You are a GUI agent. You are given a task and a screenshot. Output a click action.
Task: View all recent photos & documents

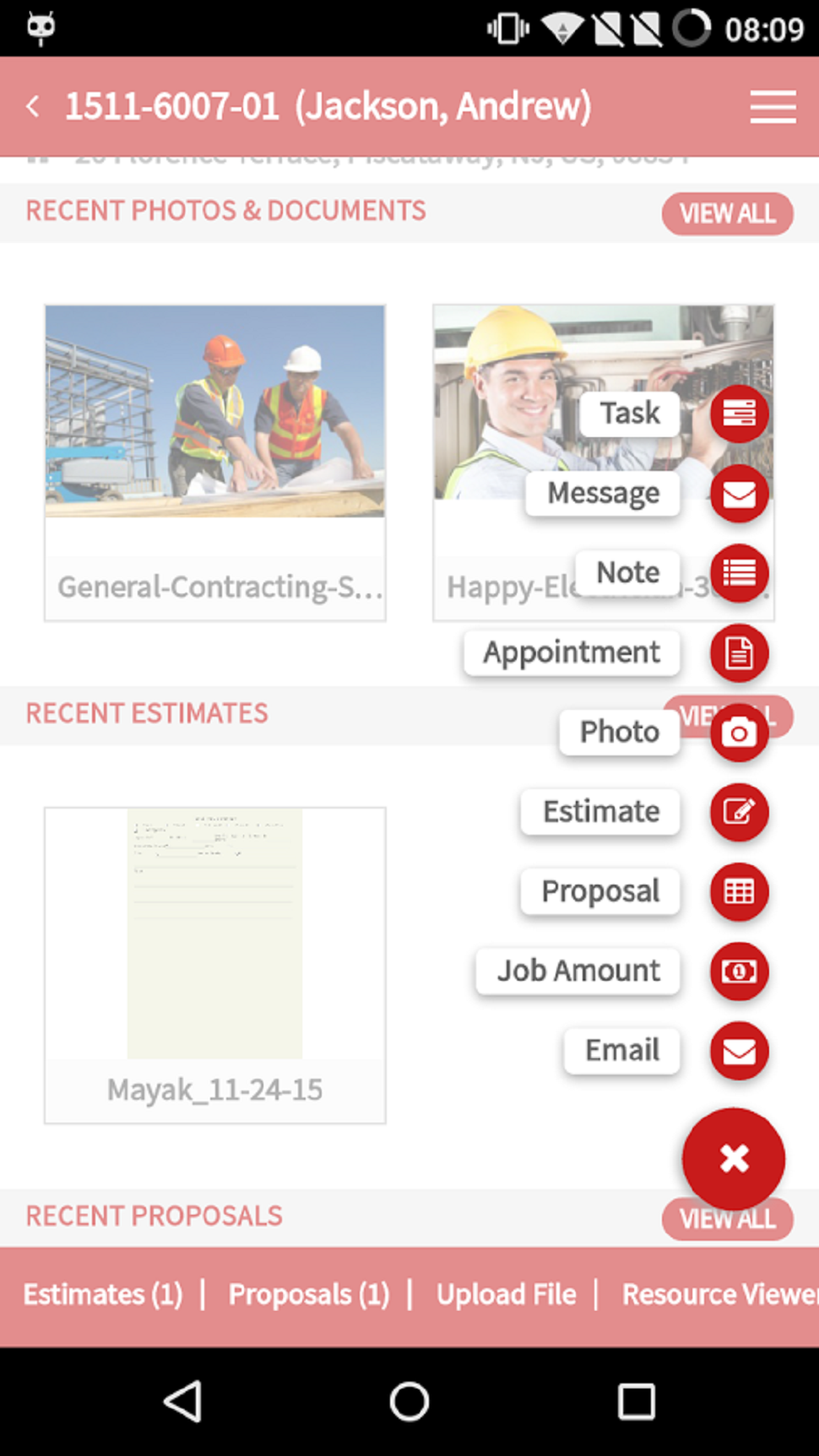coord(727,214)
